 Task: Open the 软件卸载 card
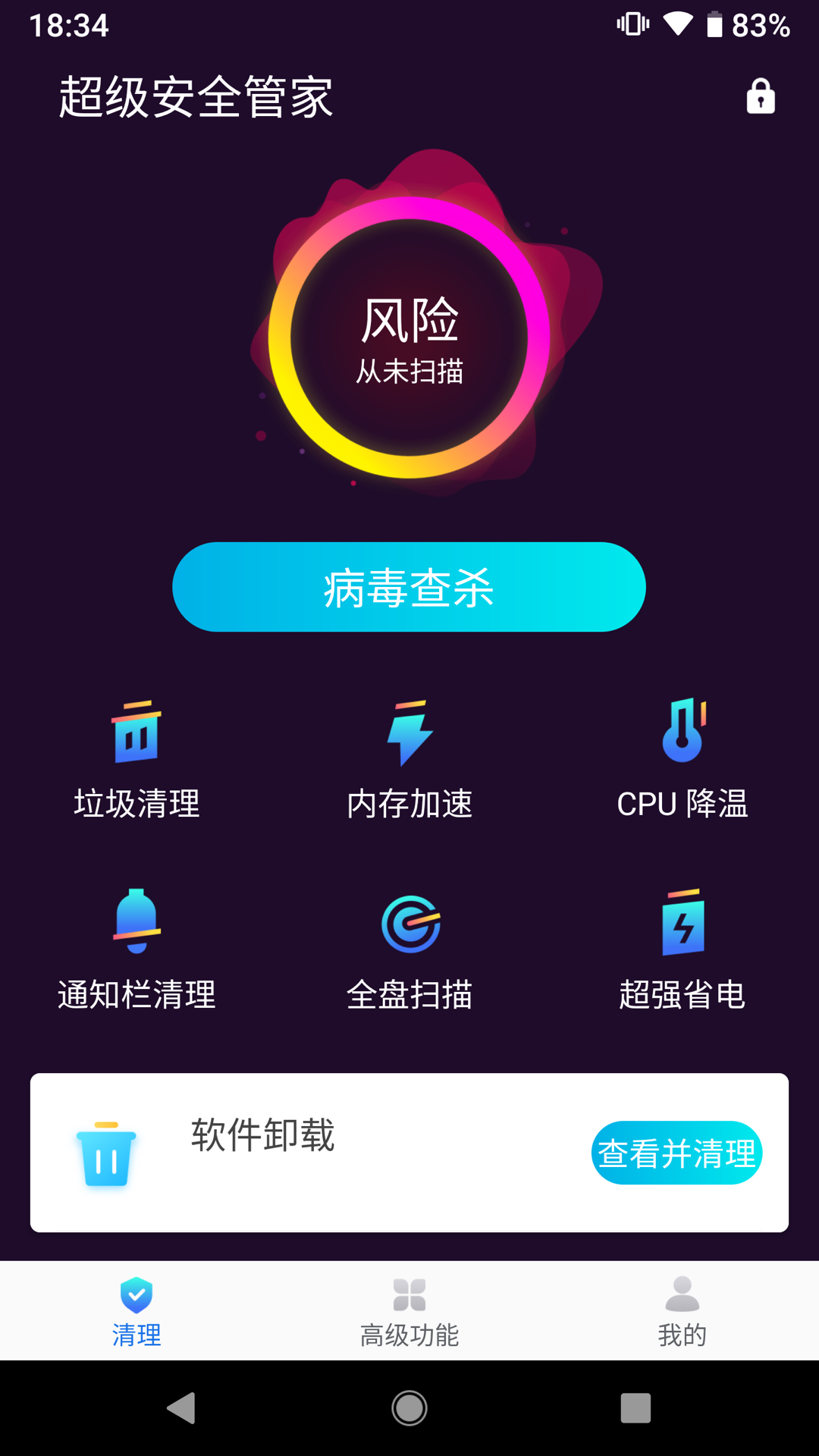pyautogui.click(x=303, y=1153)
